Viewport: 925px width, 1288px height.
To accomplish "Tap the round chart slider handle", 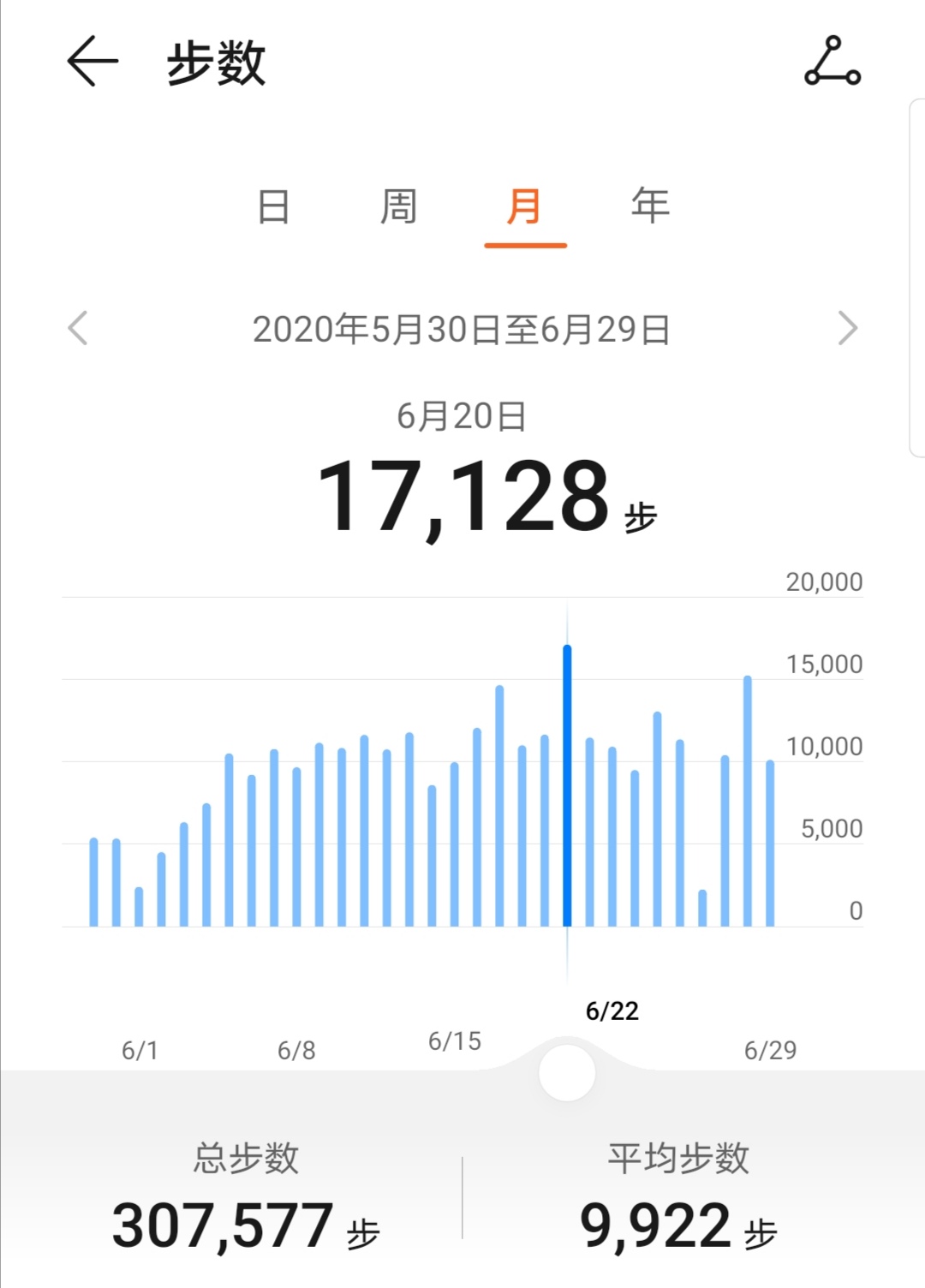I will click(567, 1072).
